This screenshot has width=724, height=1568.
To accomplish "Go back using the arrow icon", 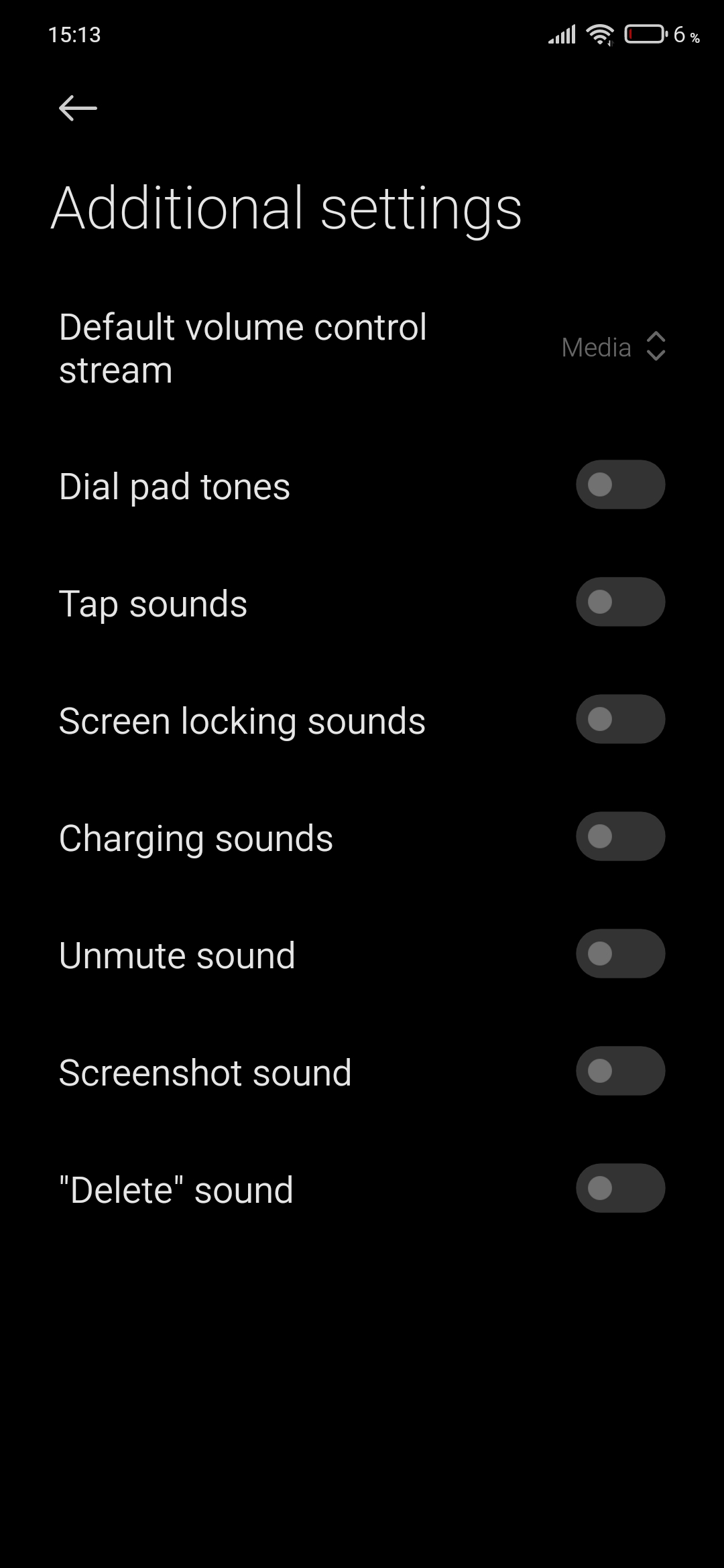I will (x=78, y=108).
